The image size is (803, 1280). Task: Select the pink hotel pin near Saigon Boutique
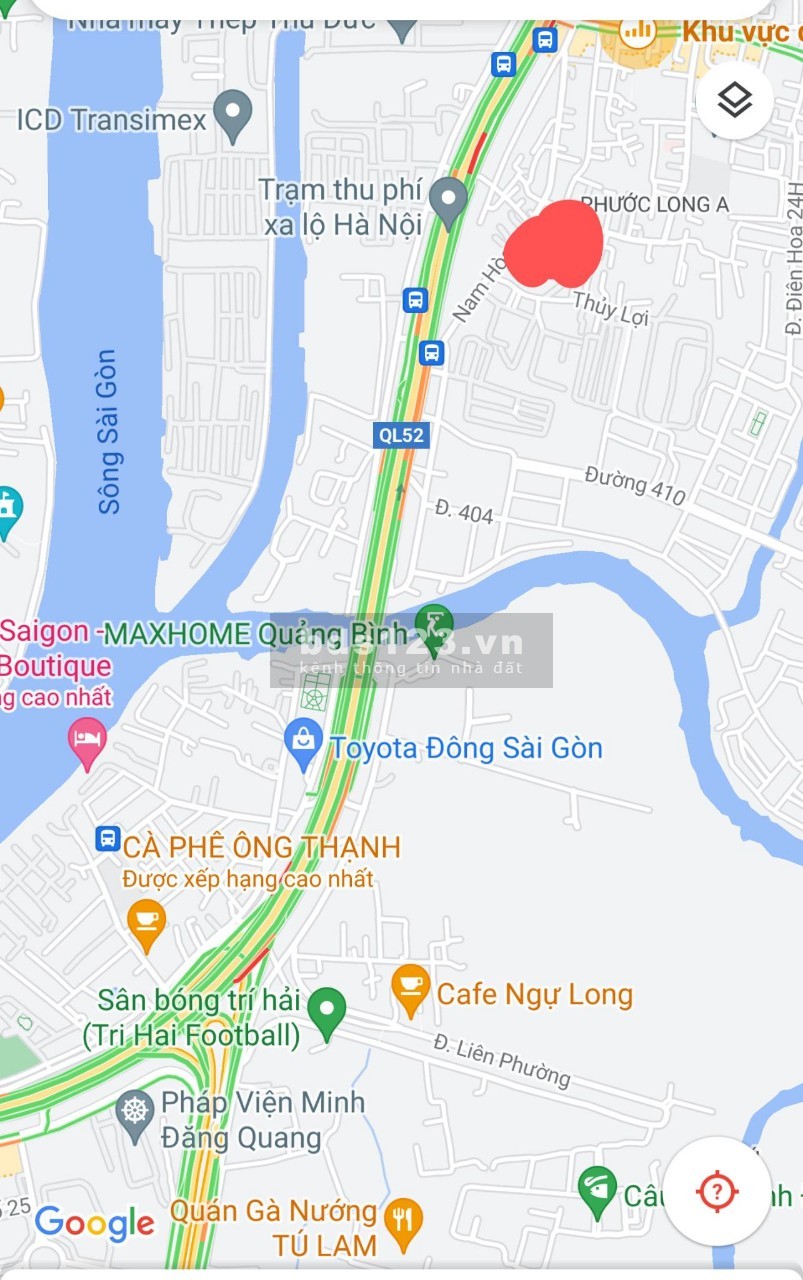click(88, 742)
